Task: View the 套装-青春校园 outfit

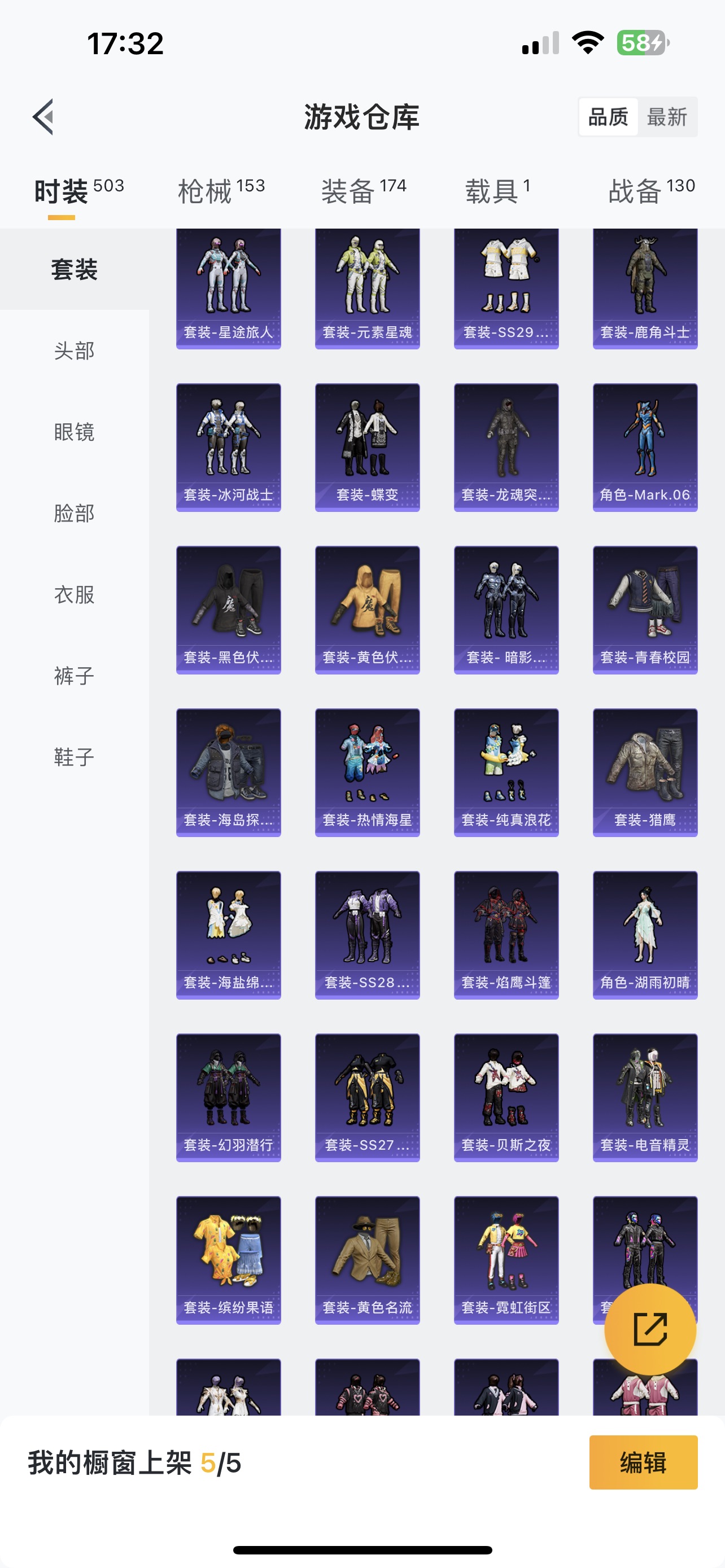Action: (645, 610)
